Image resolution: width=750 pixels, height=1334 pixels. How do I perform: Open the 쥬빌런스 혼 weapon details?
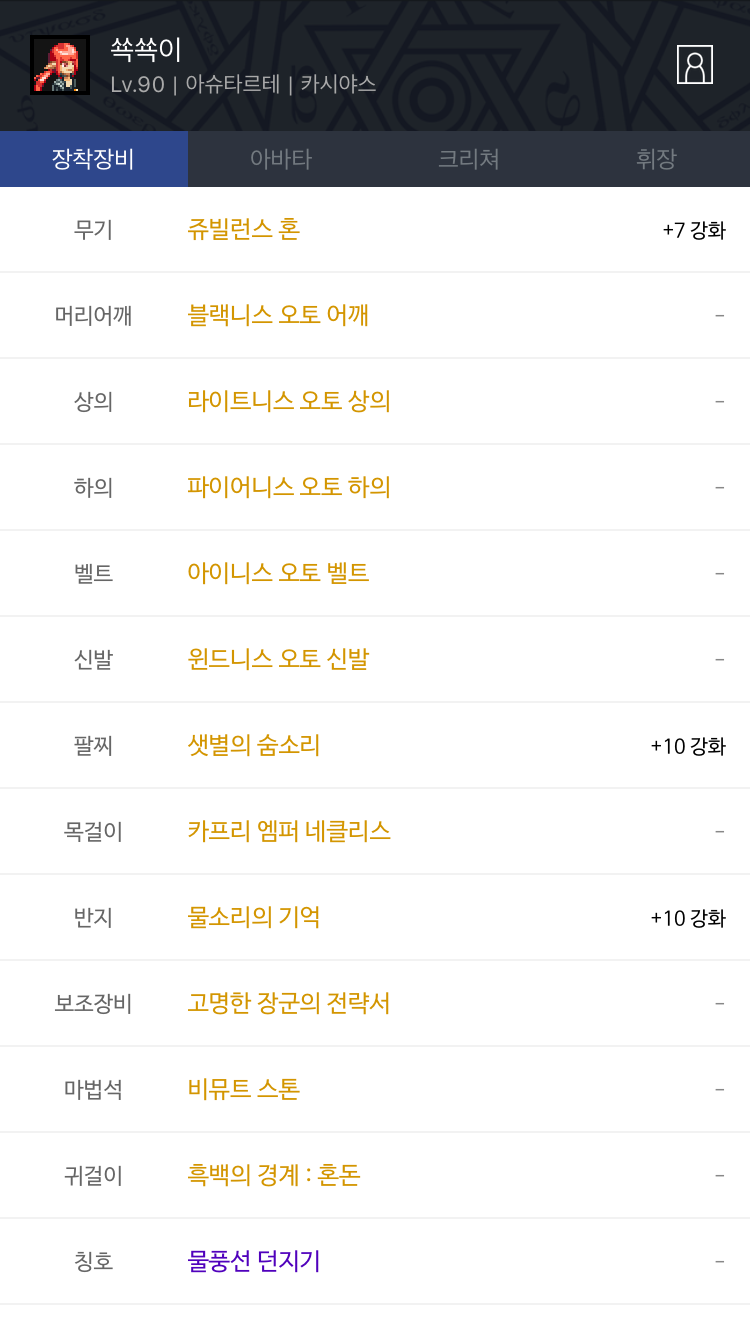(244, 230)
